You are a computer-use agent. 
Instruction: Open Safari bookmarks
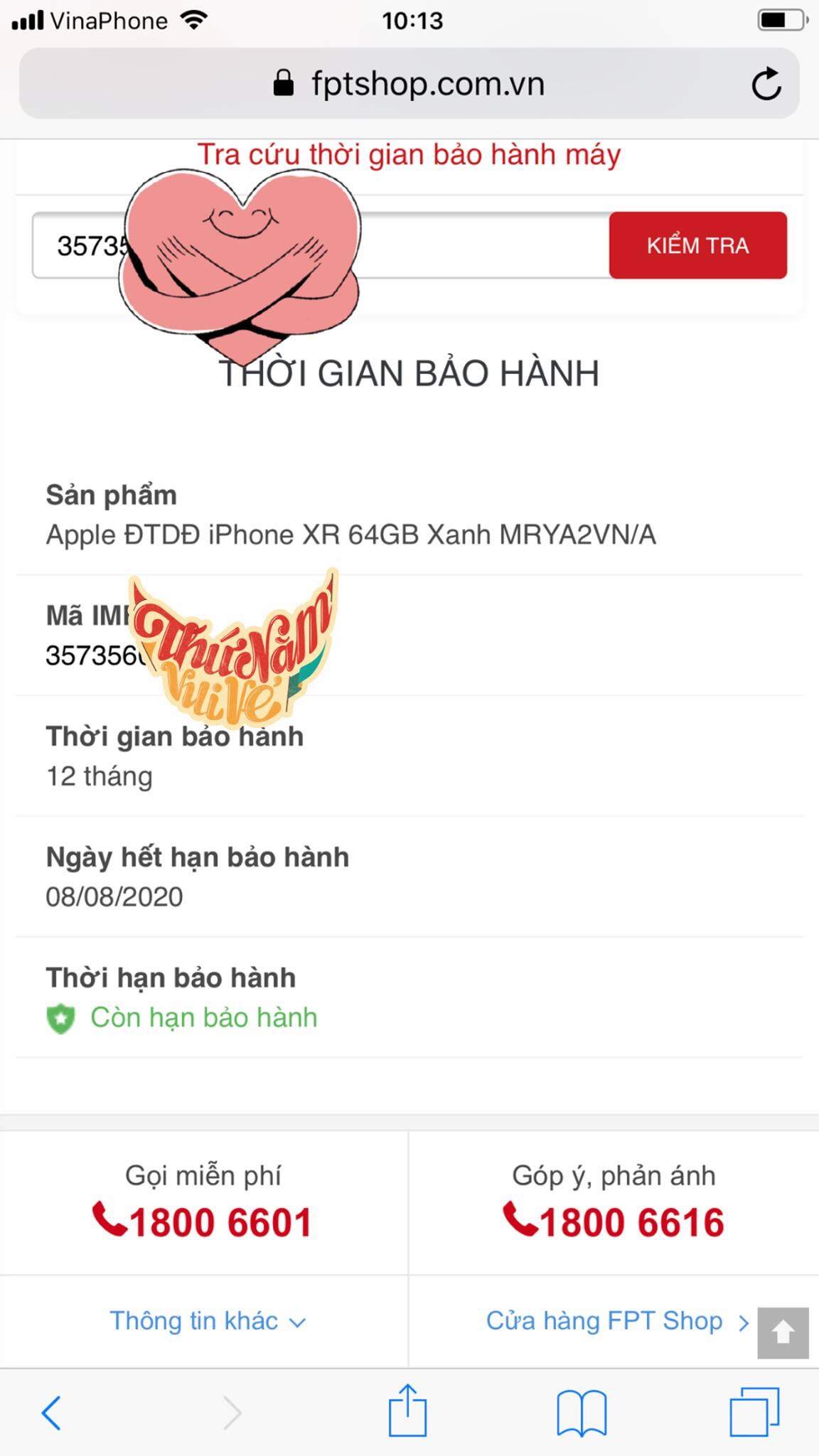(581, 1412)
